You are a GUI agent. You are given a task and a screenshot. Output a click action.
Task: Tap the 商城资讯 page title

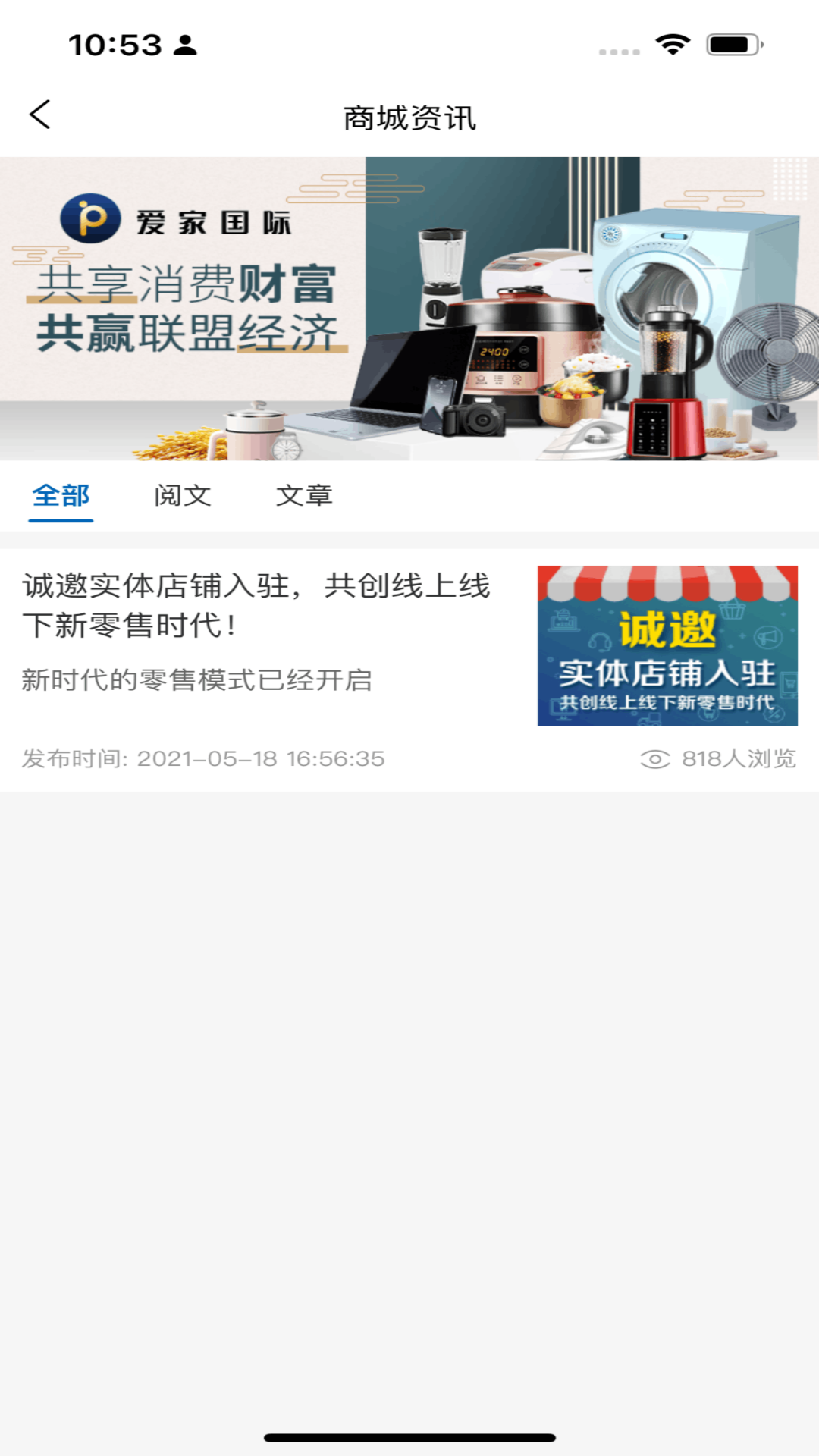click(409, 115)
